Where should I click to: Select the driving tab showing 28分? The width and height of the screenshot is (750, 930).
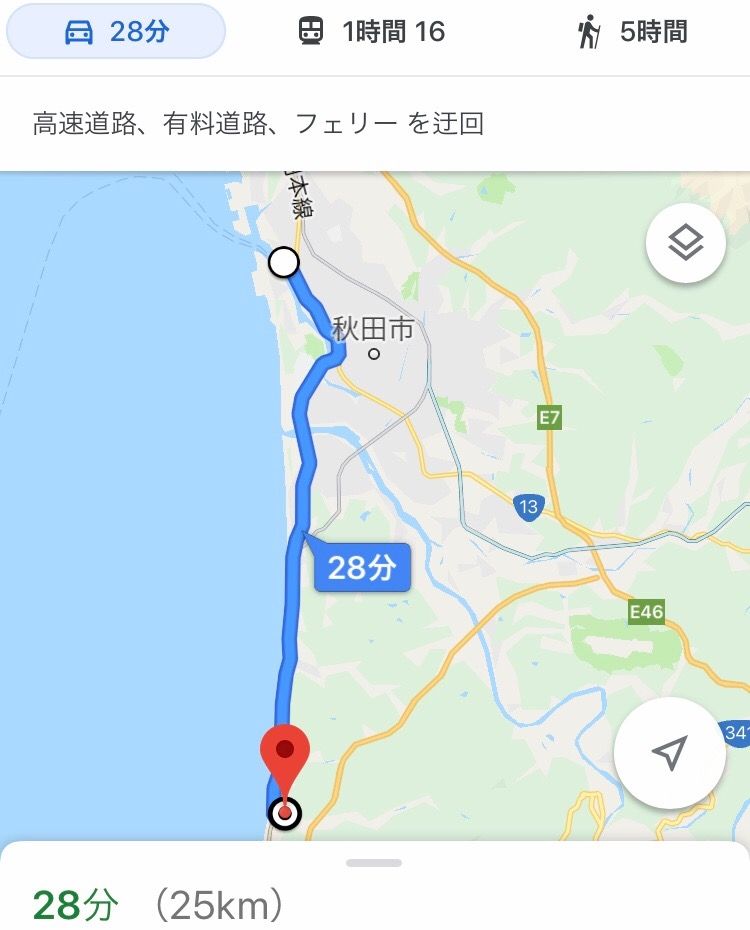116,33
